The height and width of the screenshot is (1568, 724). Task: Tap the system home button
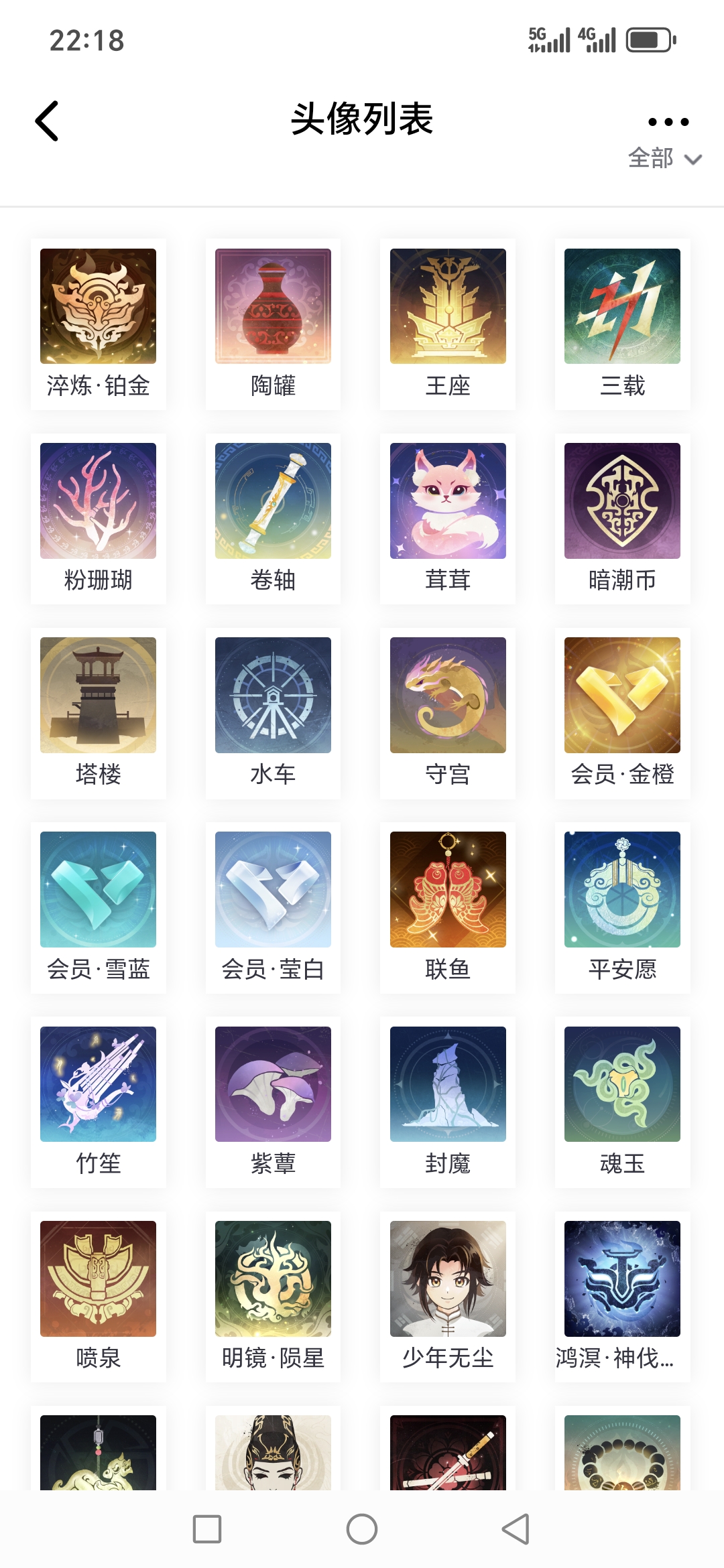click(x=362, y=1529)
